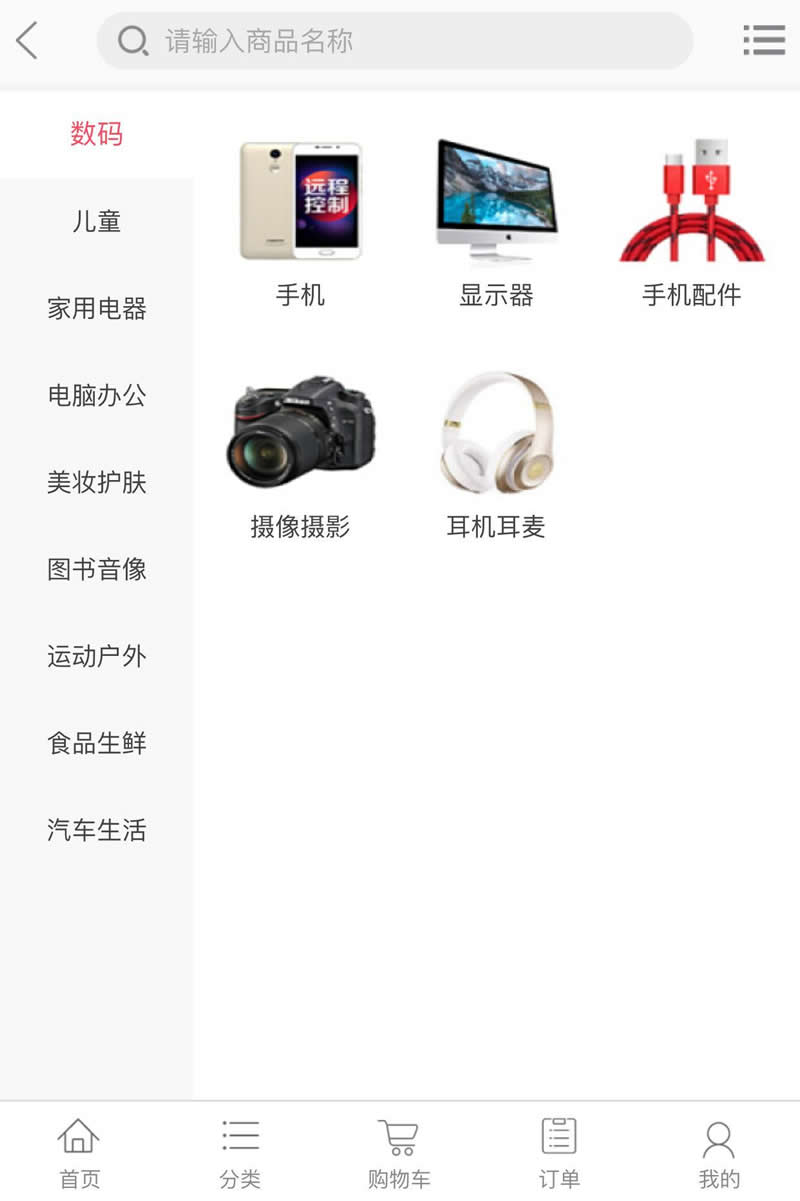Image resolution: width=800 pixels, height=1201 pixels.
Task: Switch to the 家用电器 category tab
Action: click(96, 309)
